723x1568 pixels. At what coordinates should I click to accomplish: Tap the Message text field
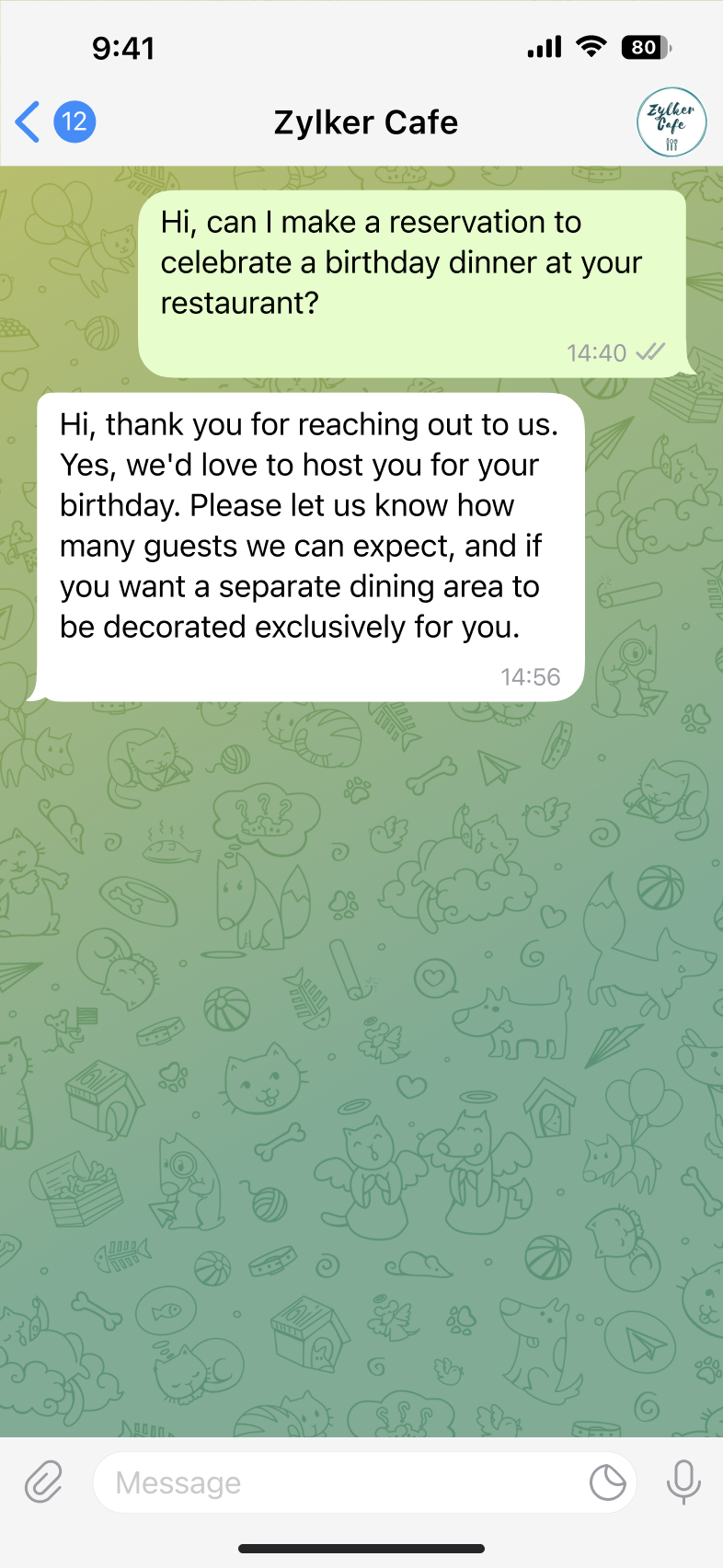coord(340,1482)
